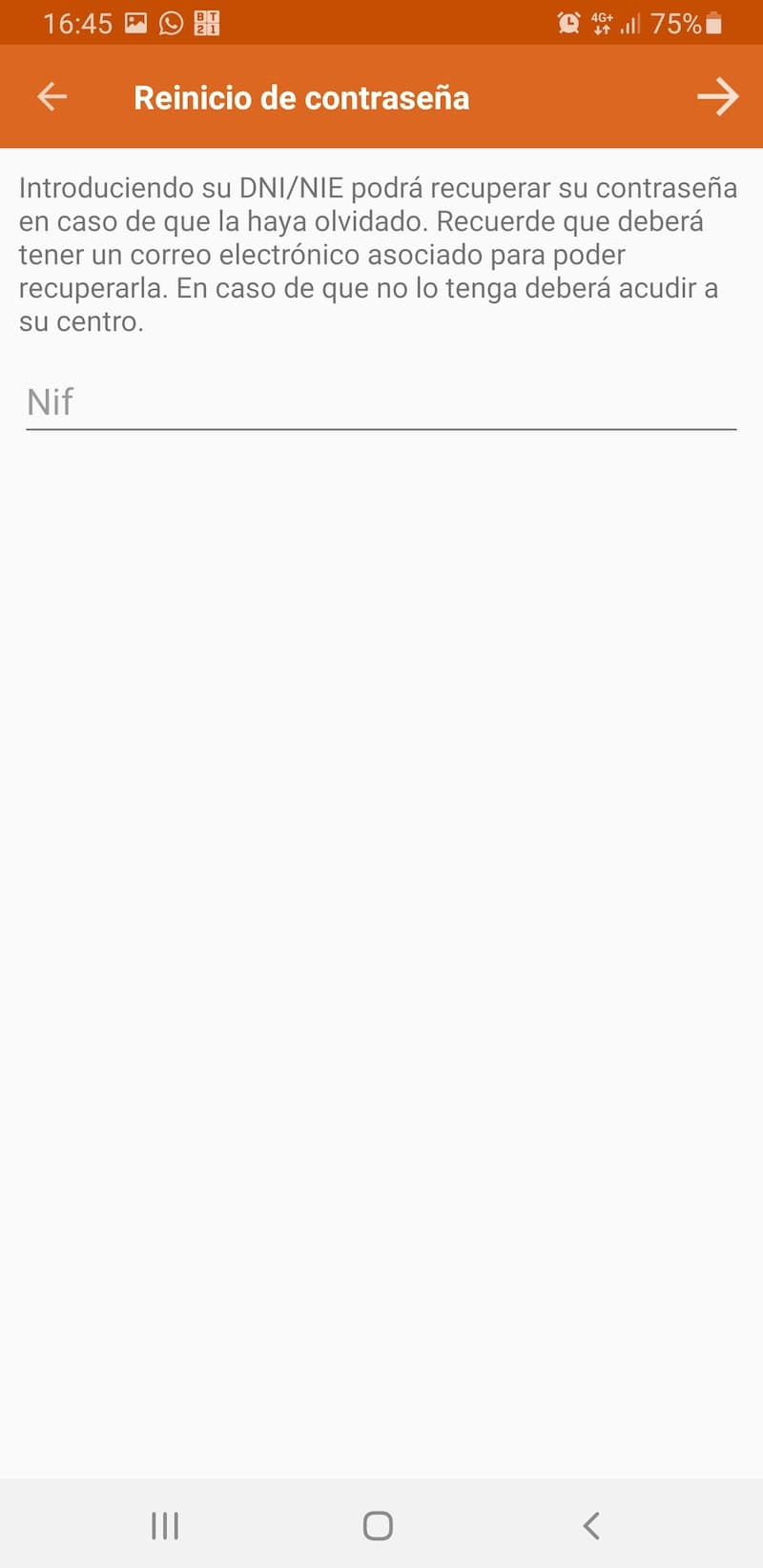Go back using the app bar arrow
Image resolution: width=763 pixels, height=1568 pixels.
click(x=52, y=96)
